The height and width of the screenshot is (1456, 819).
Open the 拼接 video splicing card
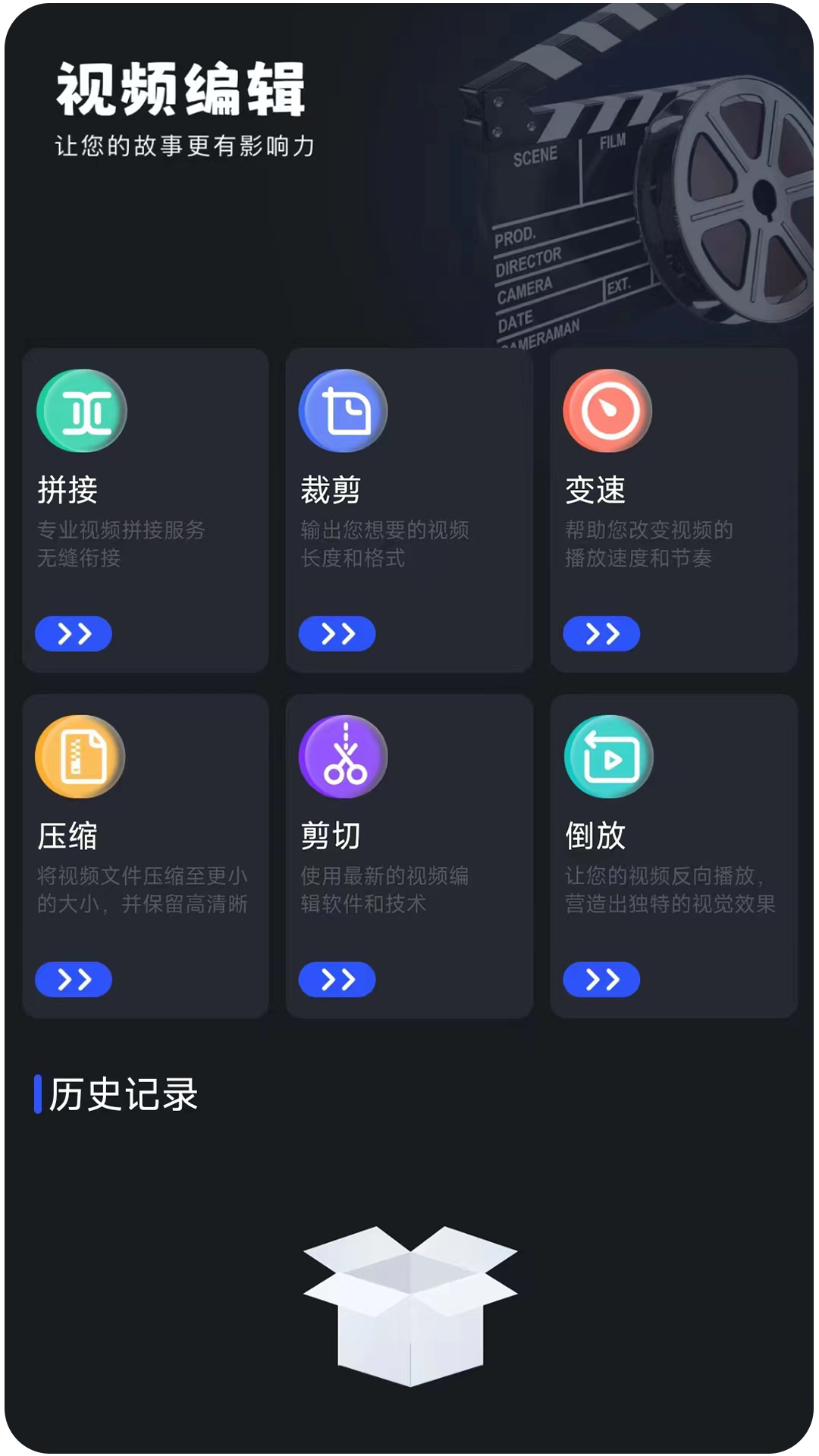click(145, 510)
